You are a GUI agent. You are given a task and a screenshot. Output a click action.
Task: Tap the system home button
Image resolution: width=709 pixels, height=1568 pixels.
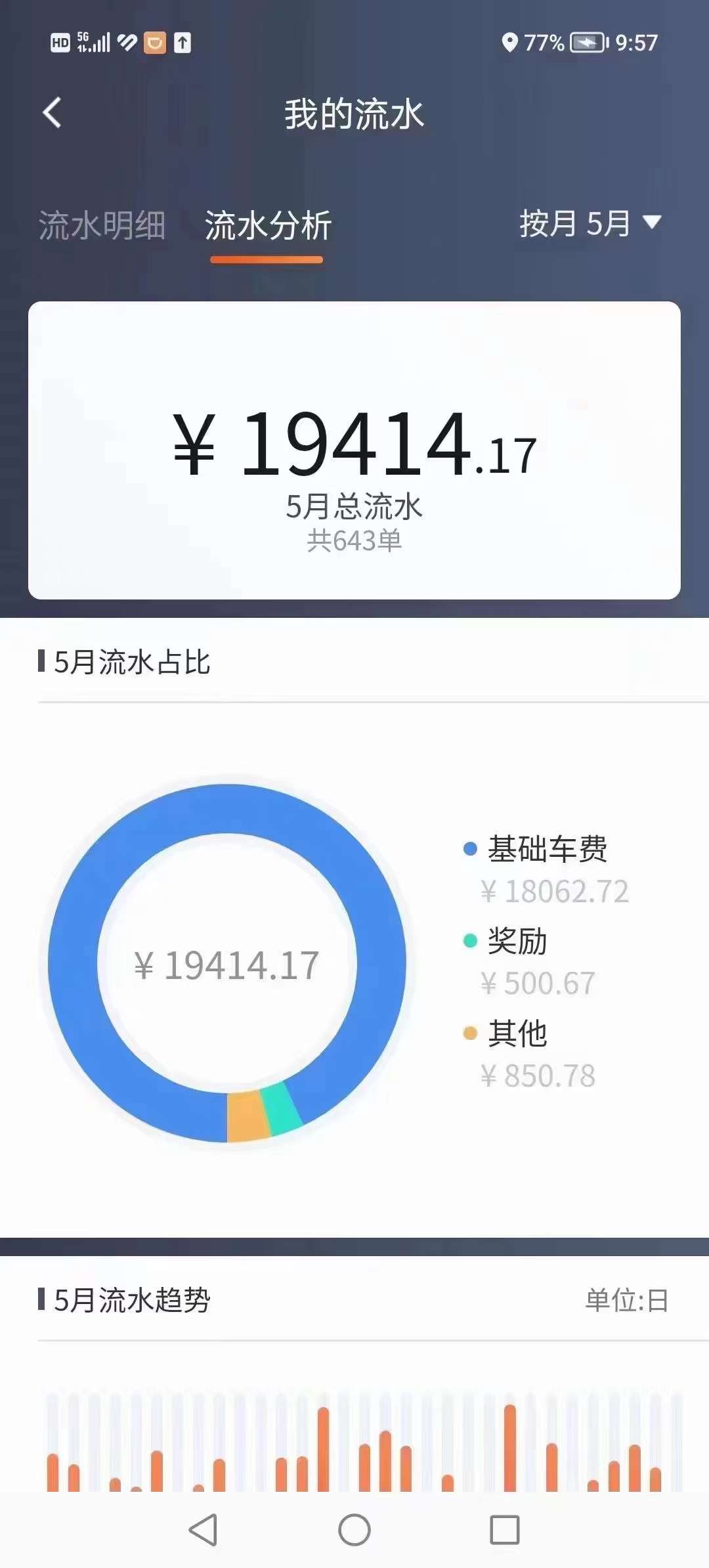pos(354,1530)
